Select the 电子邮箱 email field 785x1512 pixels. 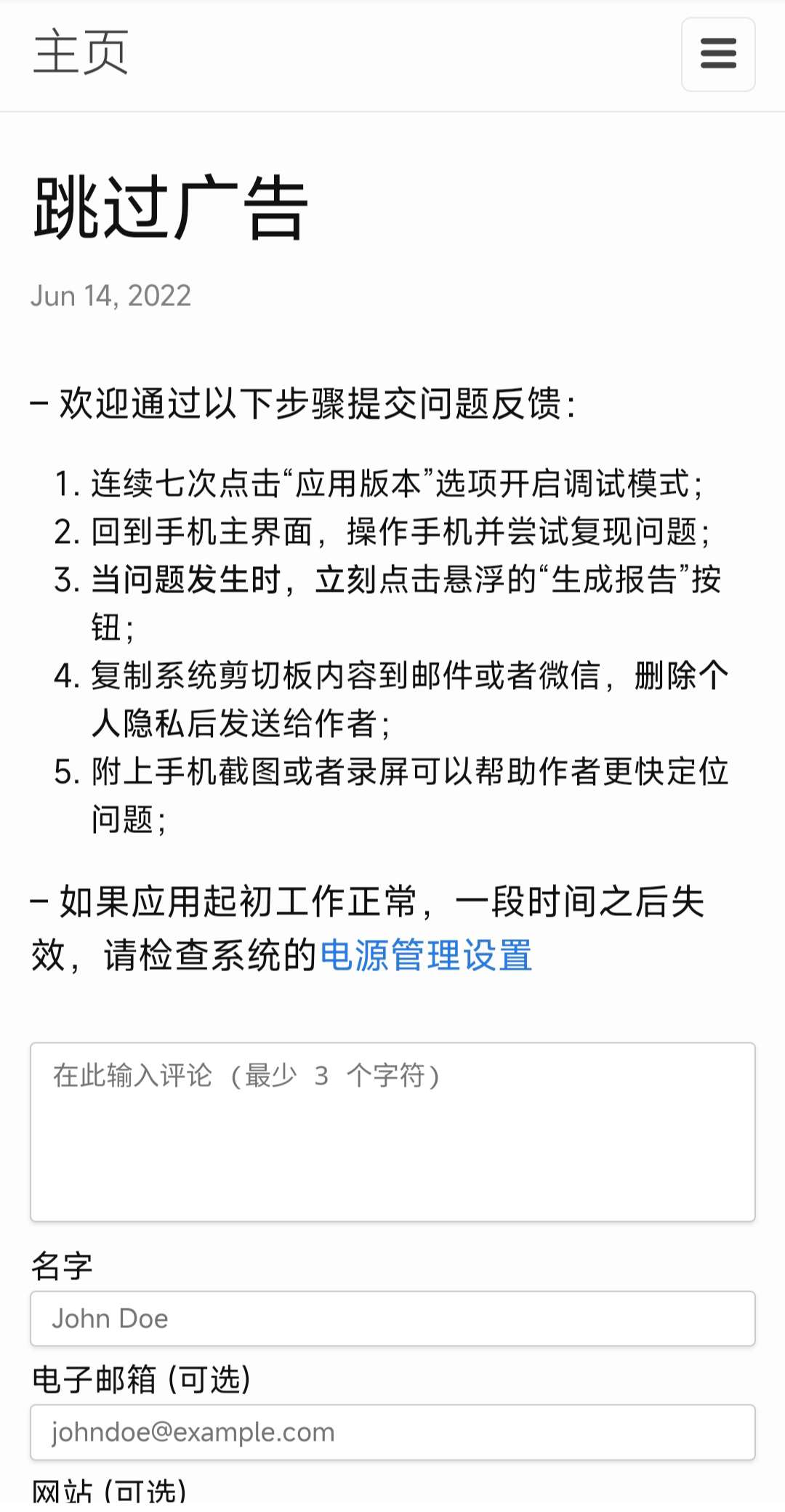392,1431
